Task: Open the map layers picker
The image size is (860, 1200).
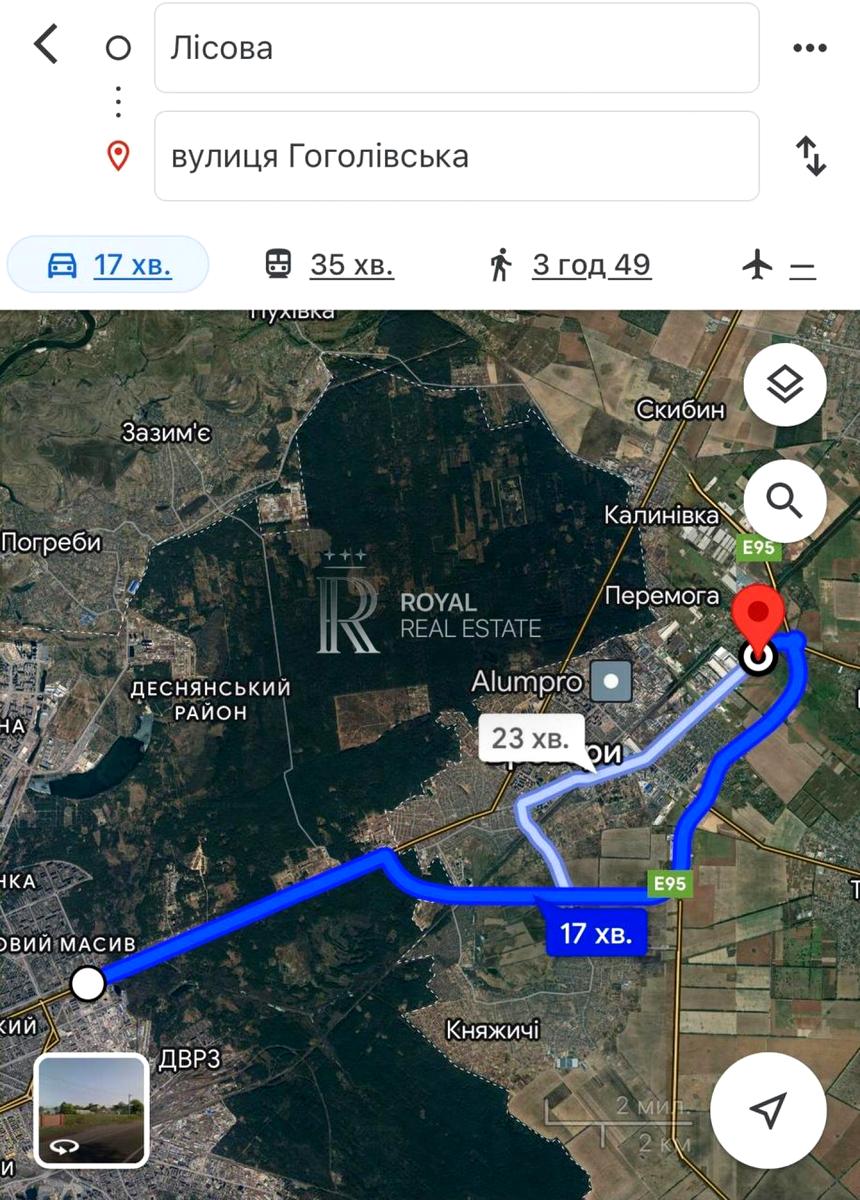Action: (x=786, y=384)
